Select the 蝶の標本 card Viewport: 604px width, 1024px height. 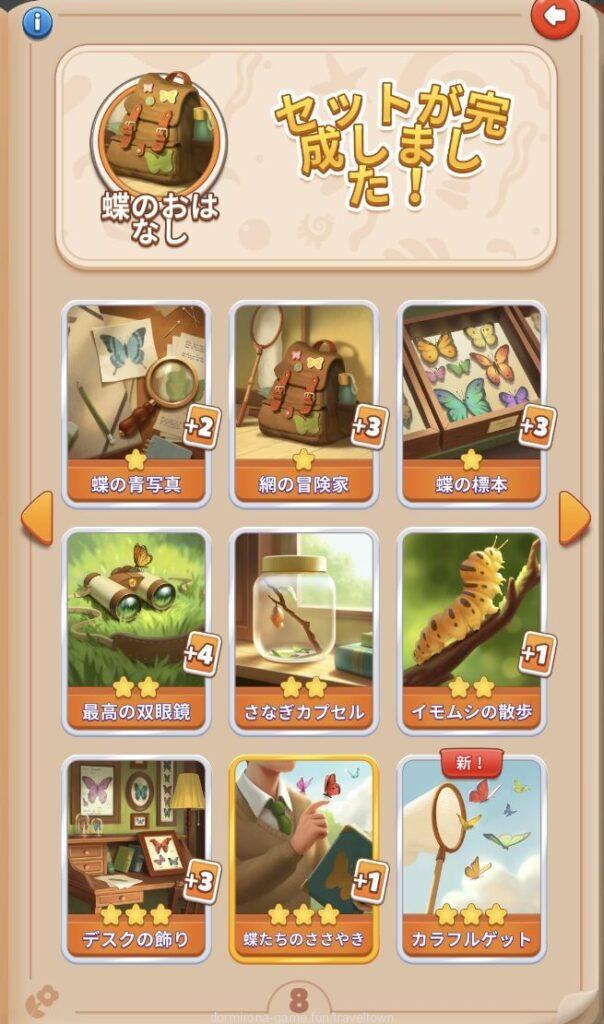tap(471, 400)
